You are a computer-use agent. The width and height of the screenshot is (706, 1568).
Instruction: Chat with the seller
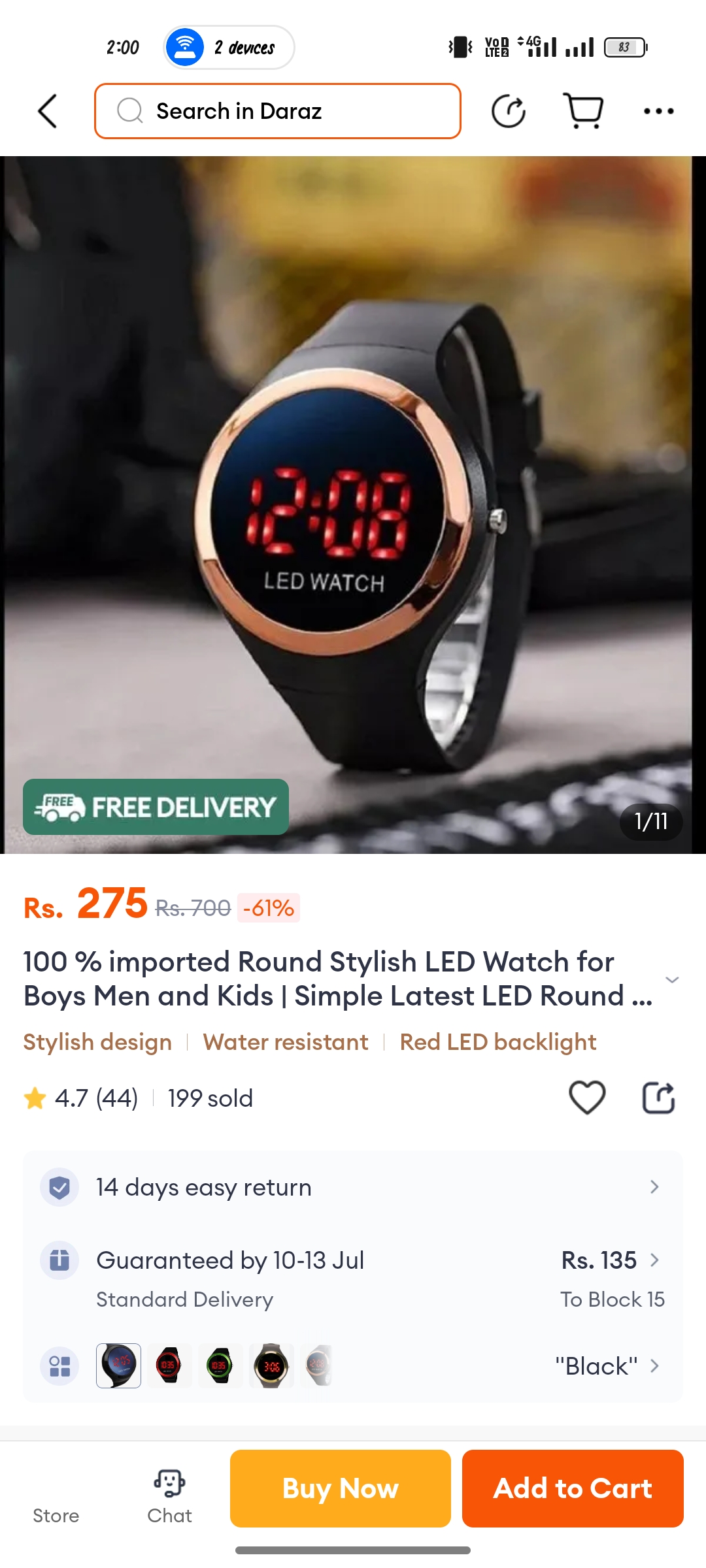click(169, 1495)
